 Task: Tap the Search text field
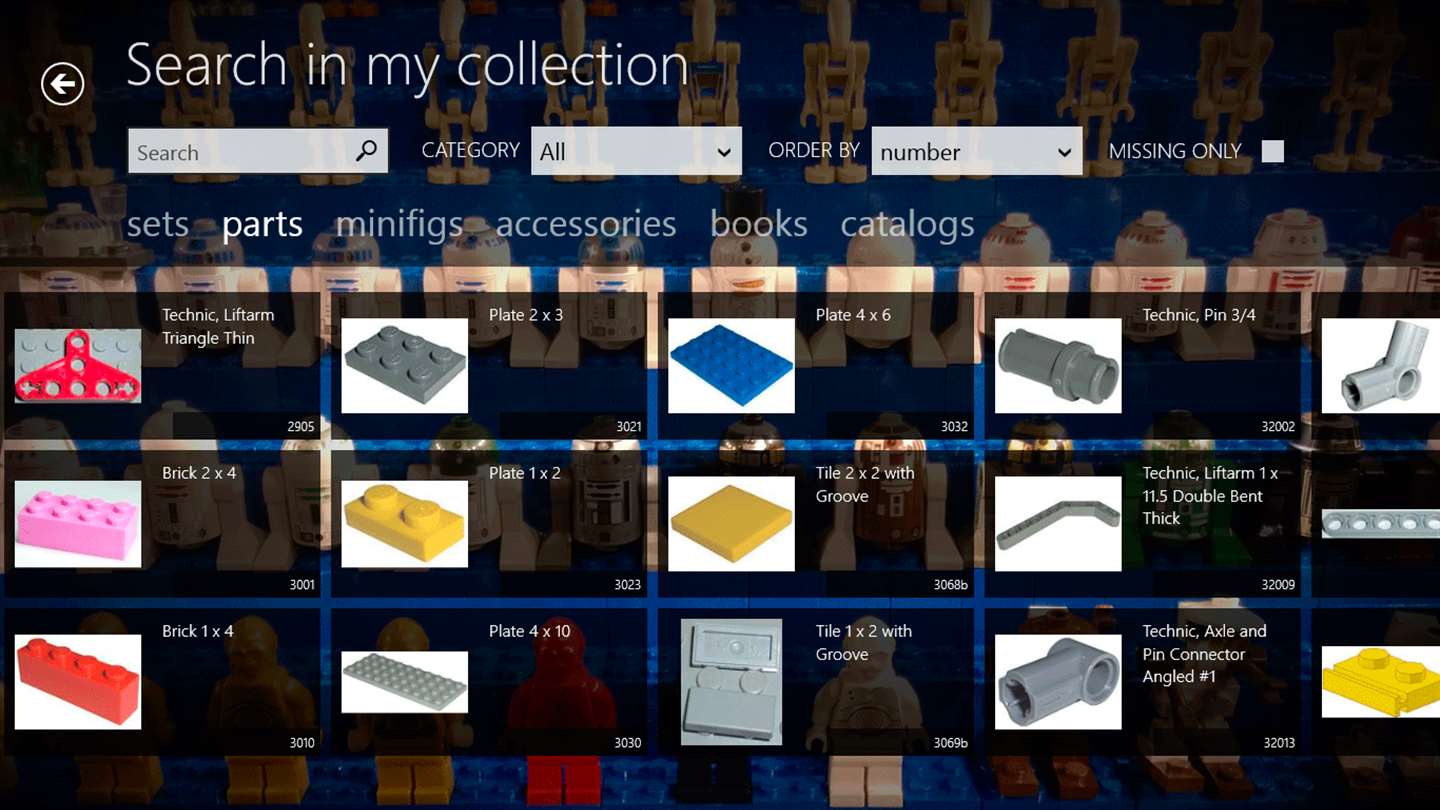point(240,152)
